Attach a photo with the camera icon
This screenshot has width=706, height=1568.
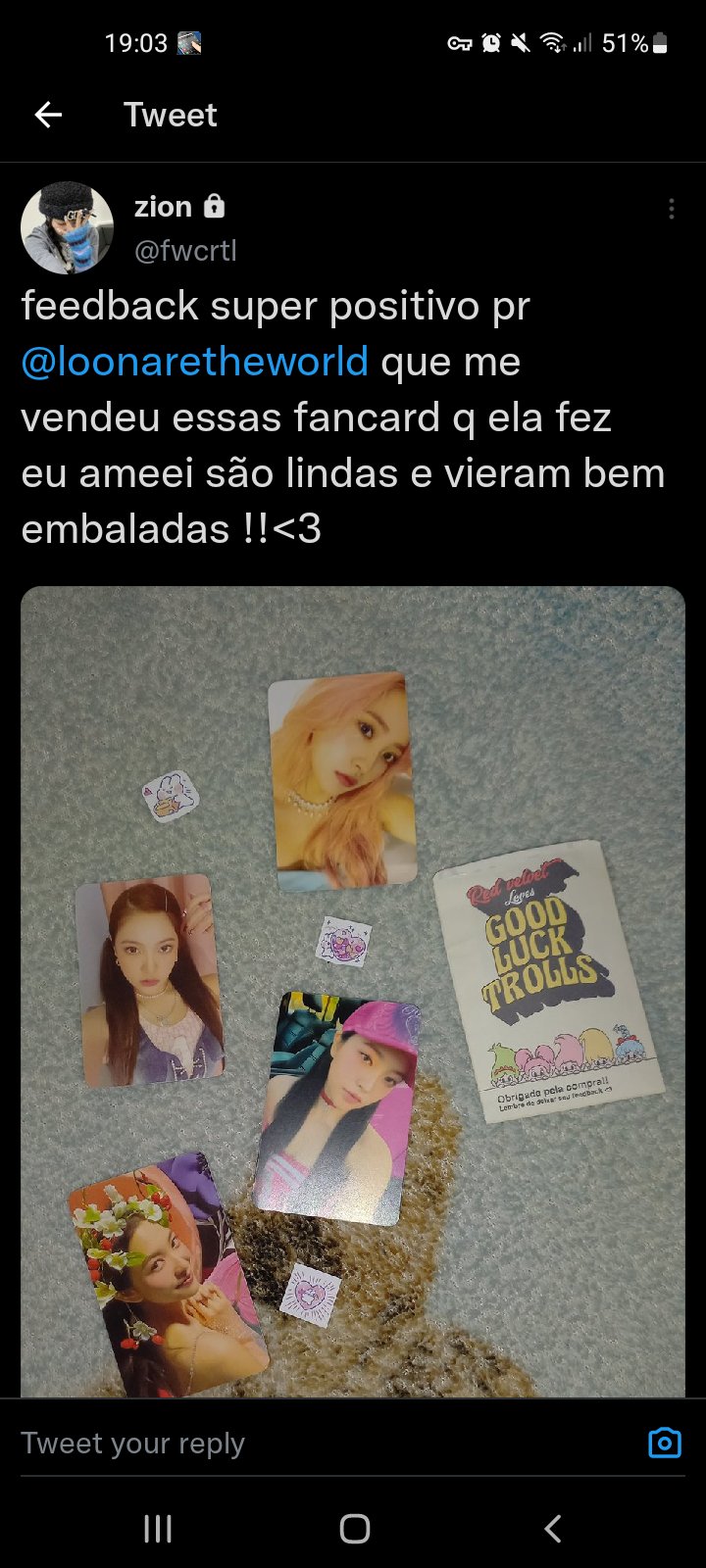664,1443
